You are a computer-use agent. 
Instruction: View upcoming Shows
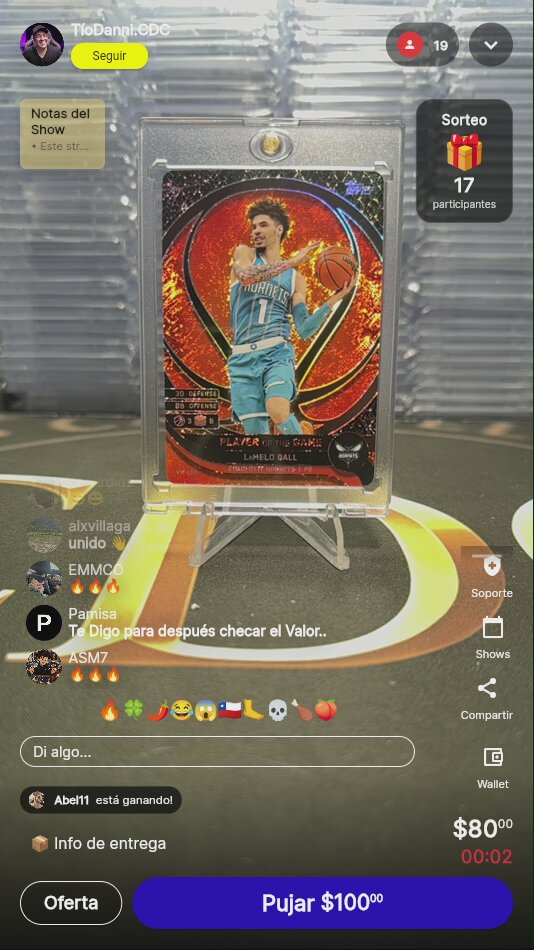click(492, 637)
